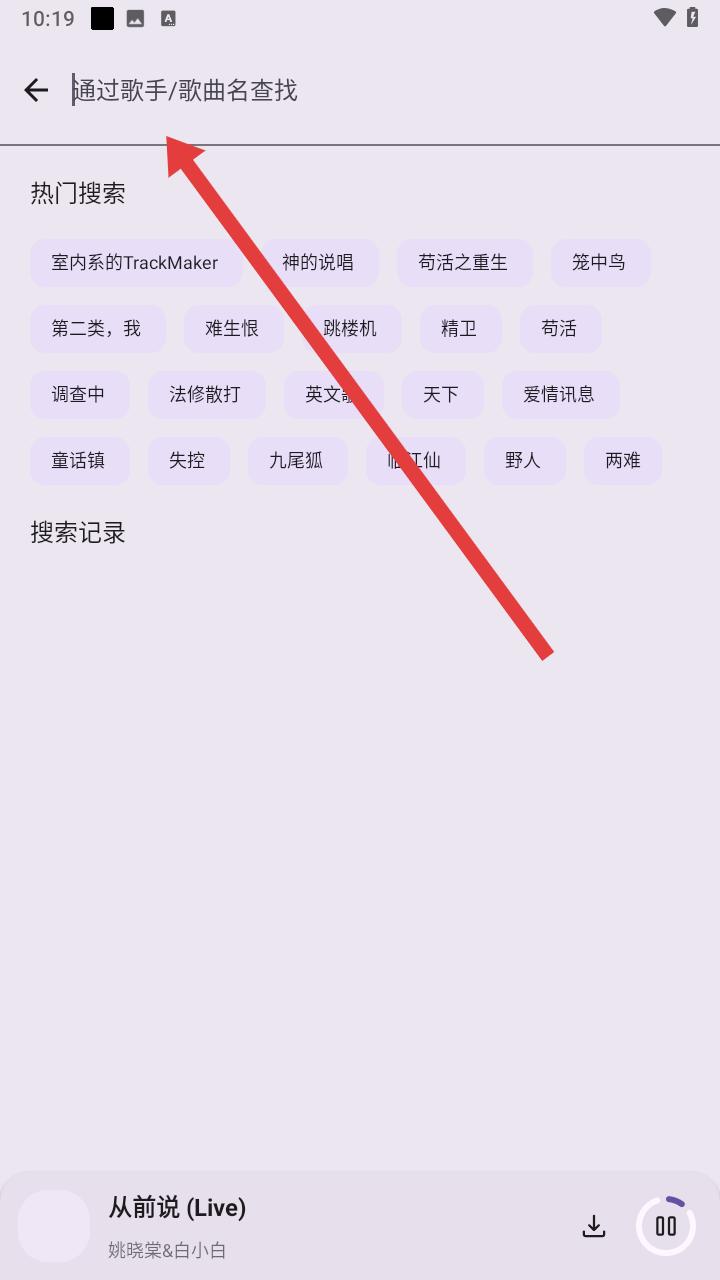Tap the 苟活之重生 chip
The height and width of the screenshot is (1280, 720).
coord(463,263)
